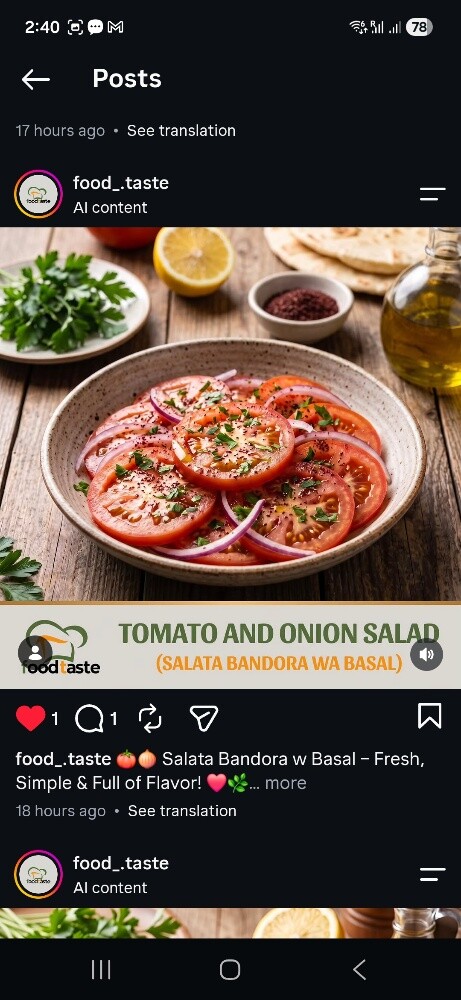
Task: Expand the caption by tapping more
Action: (286, 783)
